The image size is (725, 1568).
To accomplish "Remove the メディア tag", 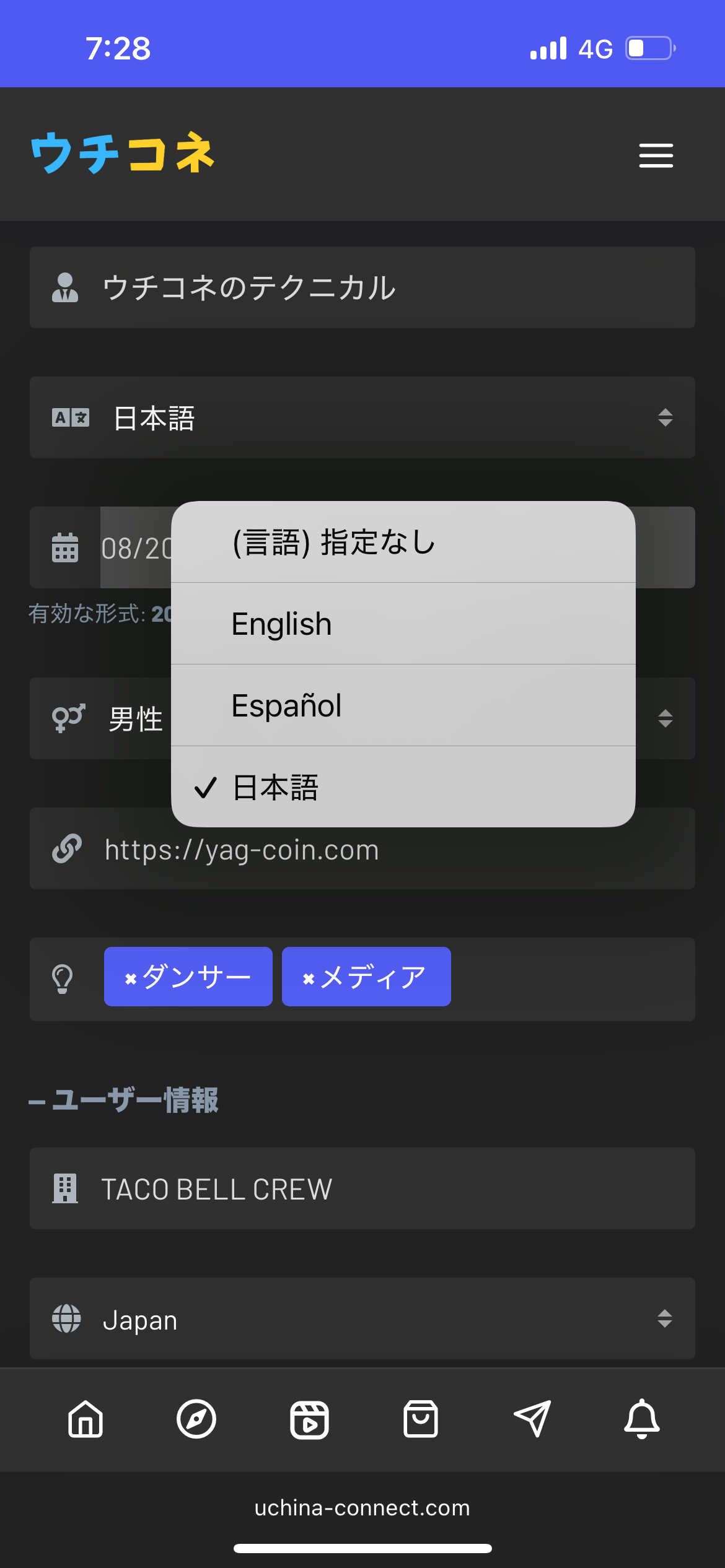I will click(x=309, y=978).
